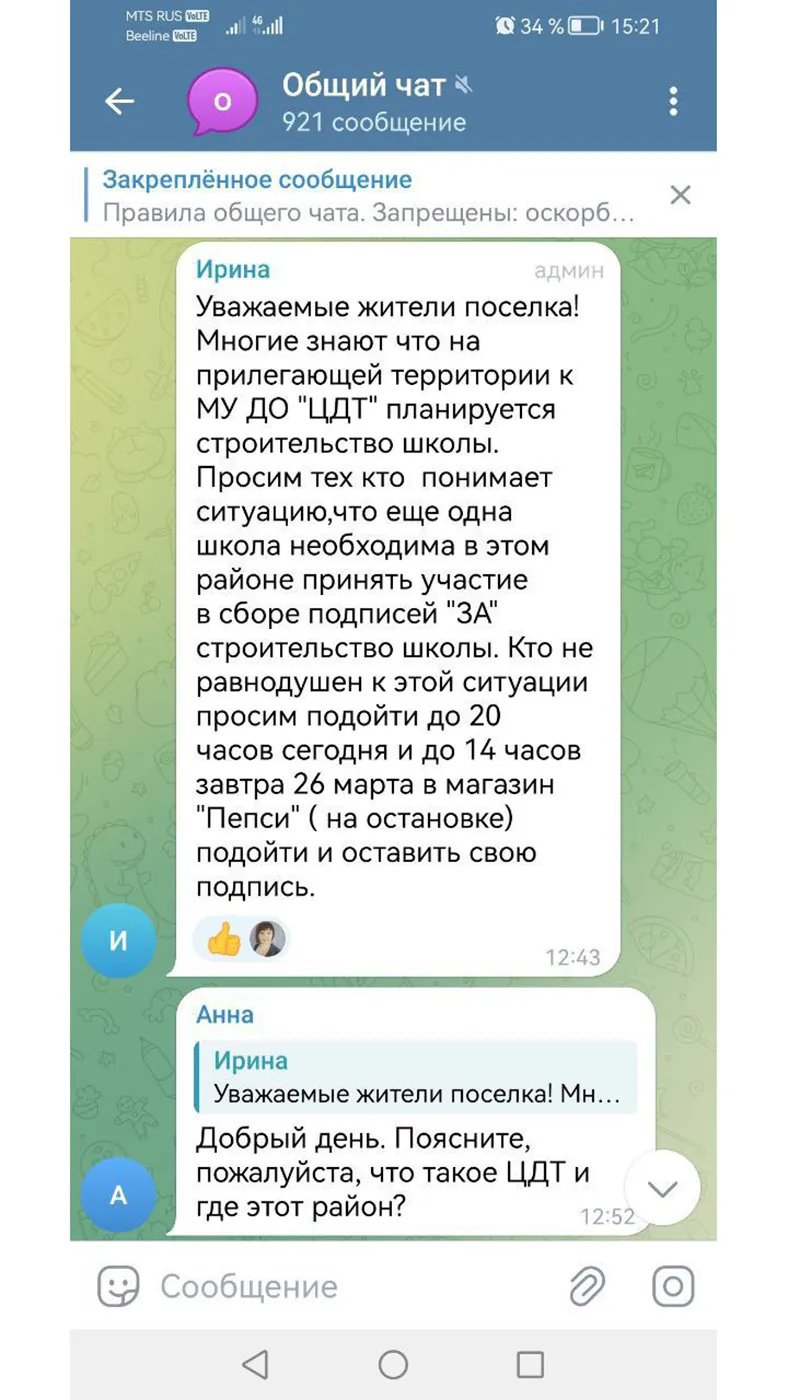The image size is (788, 1400).
Task: Tap the system home button
Action: coord(393,1364)
